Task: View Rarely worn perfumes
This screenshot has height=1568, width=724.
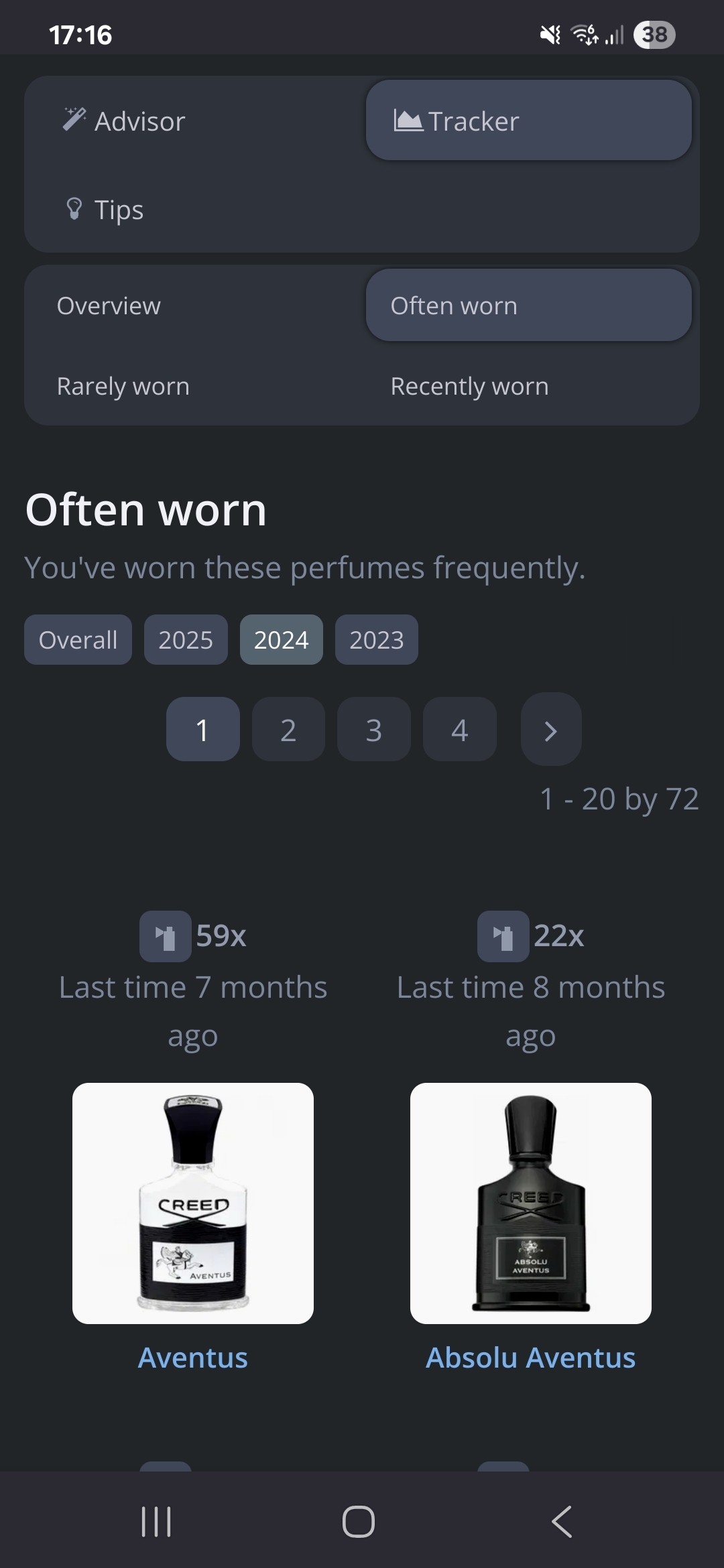Action: [x=123, y=387]
